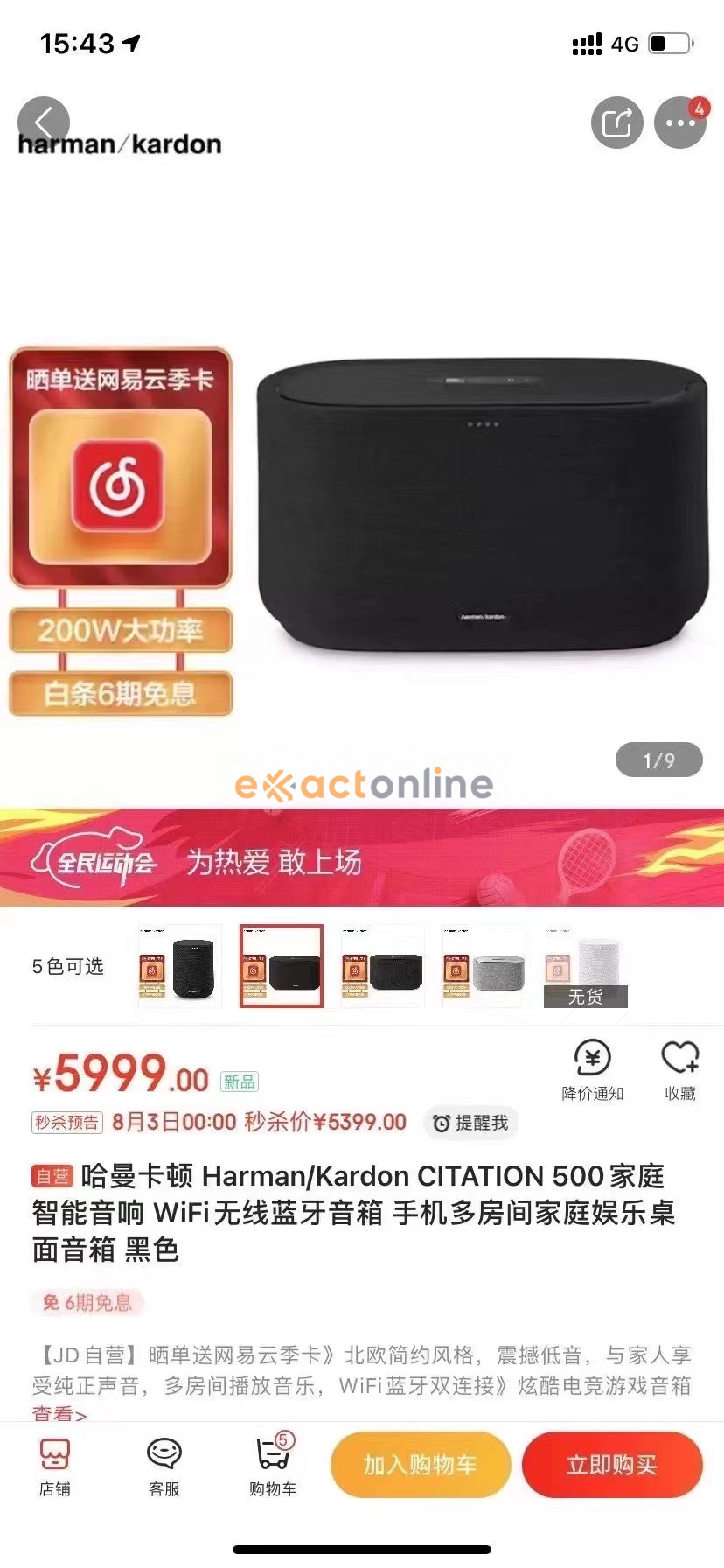724x1568 pixels.
Task: Tap 加入购物车 to add to cart
Action: point(420,1464)
